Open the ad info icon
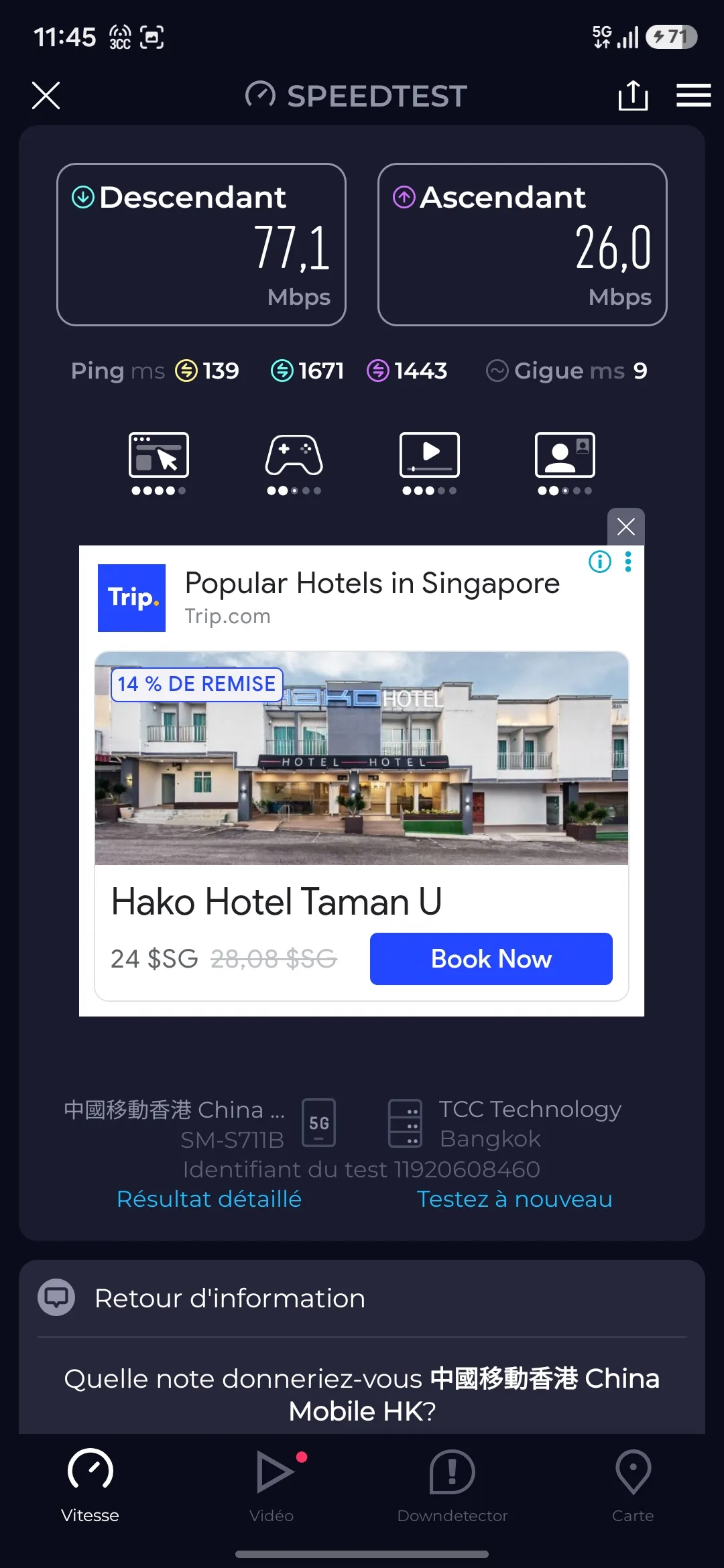Screen dimensions: 724x1568 click(x=600, y=562)
